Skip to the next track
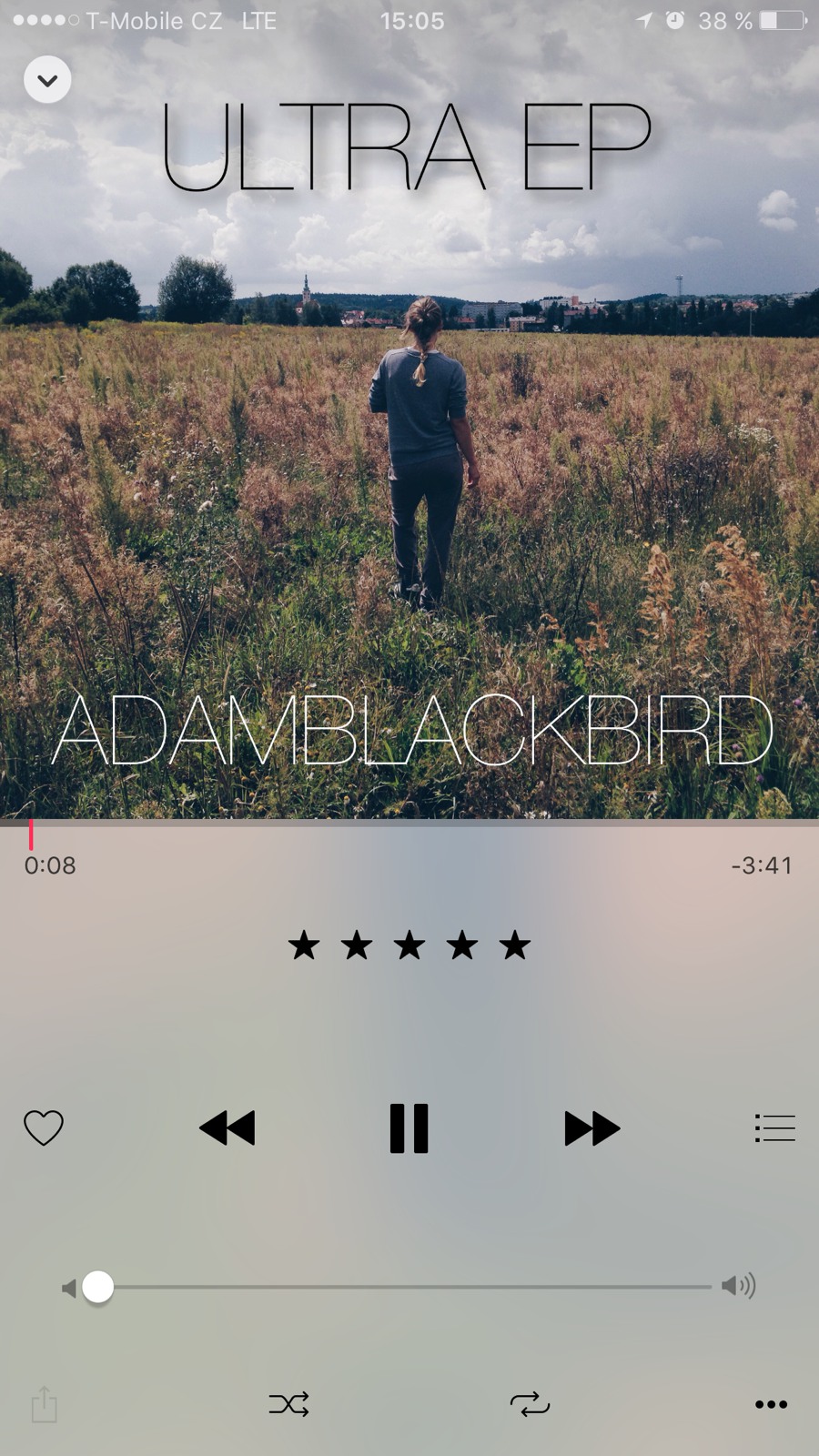The image size is (819, 1456). click(x=591, y=1128)
